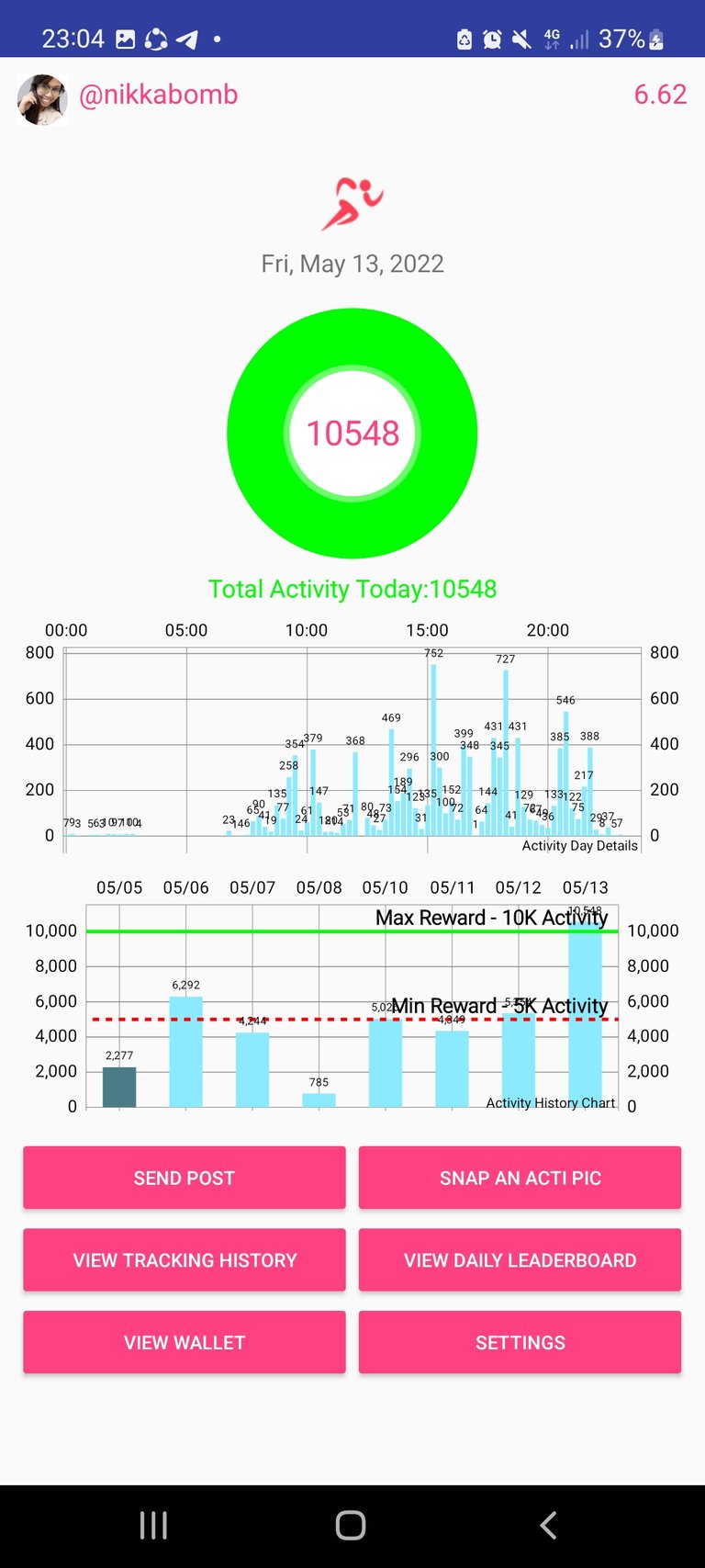705x1568 pixels.
Task: Go back with the system back button
Action: click(x=548, y=1526)
